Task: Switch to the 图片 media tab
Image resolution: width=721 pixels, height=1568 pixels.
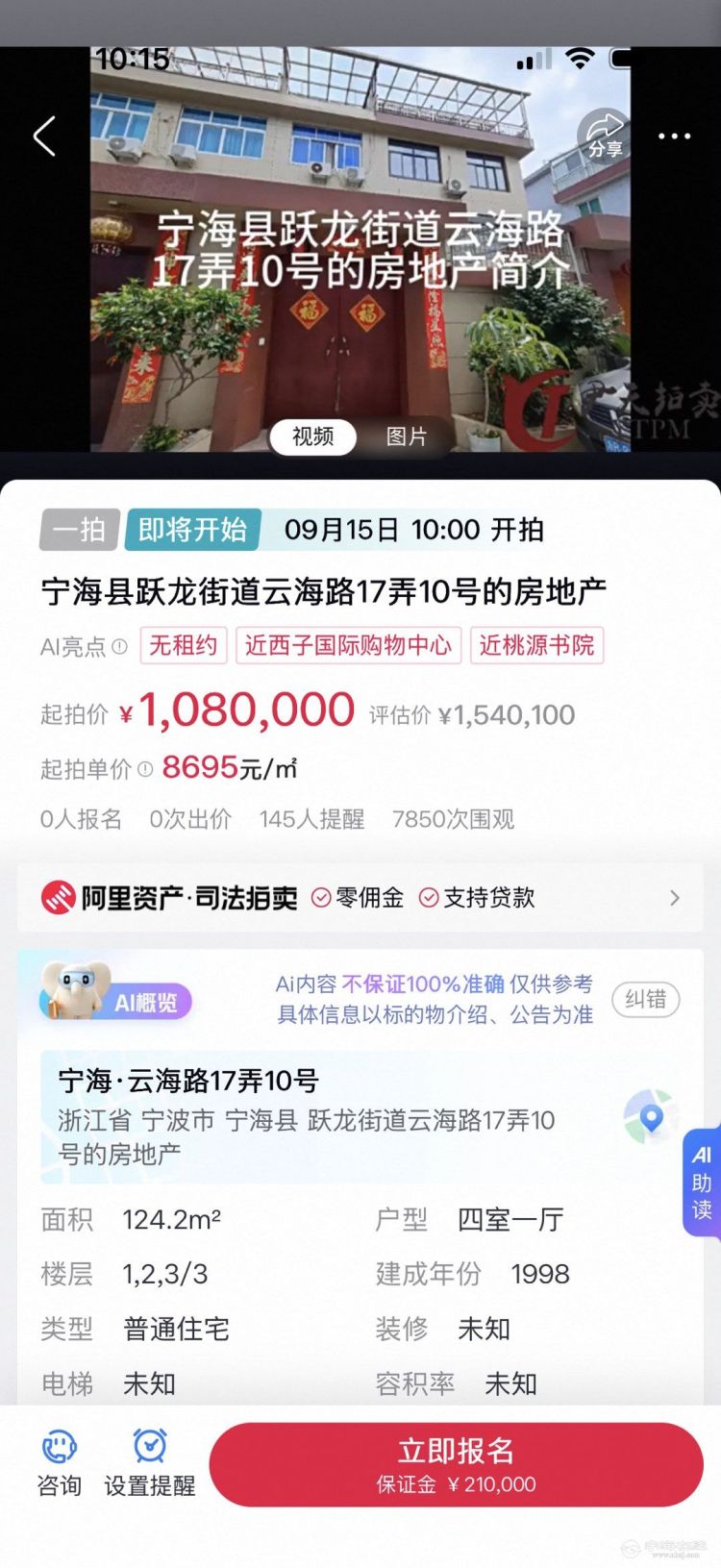Action: coord(407,436)
